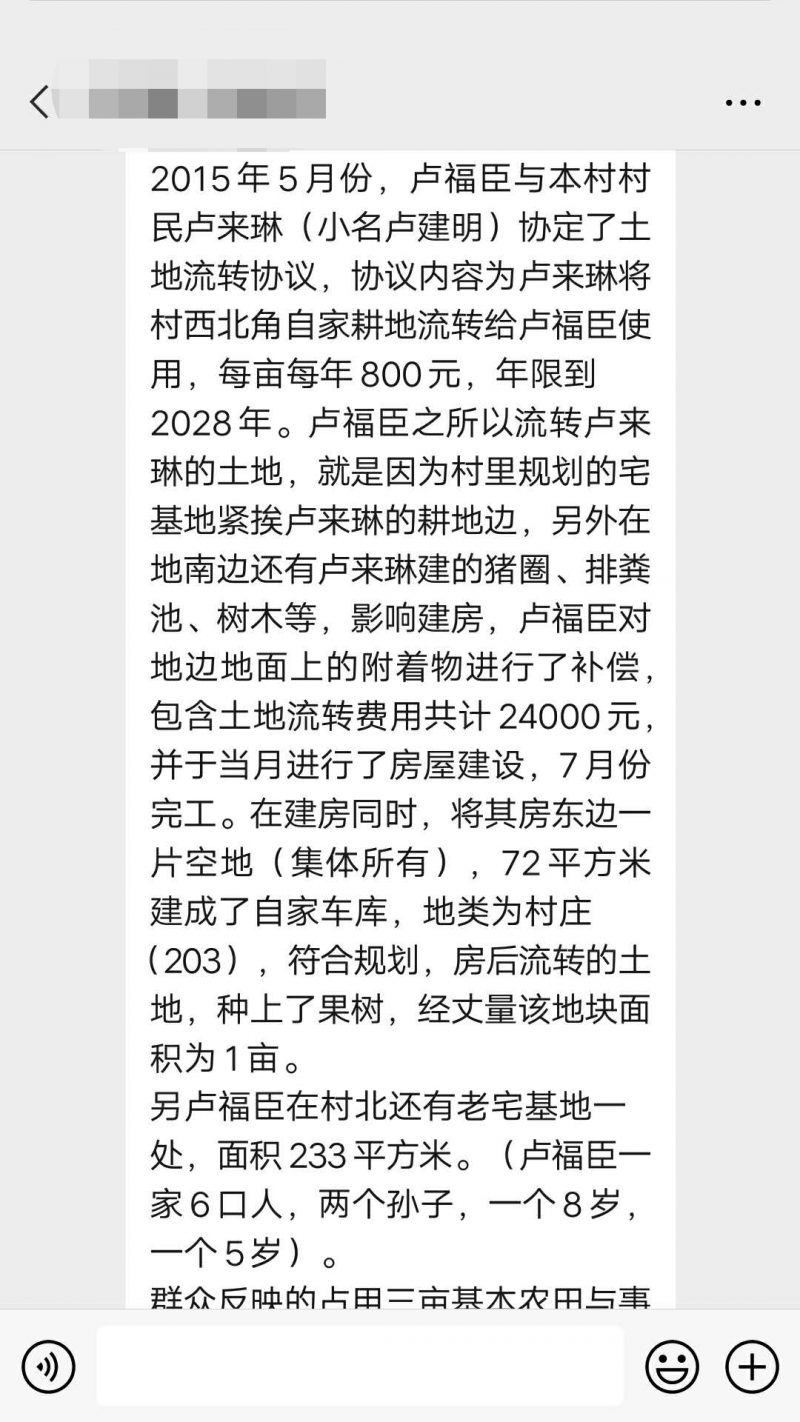Open the chat info three-dot menu
This screenshot has height=1422, width=800.
[x=743, y=102]
